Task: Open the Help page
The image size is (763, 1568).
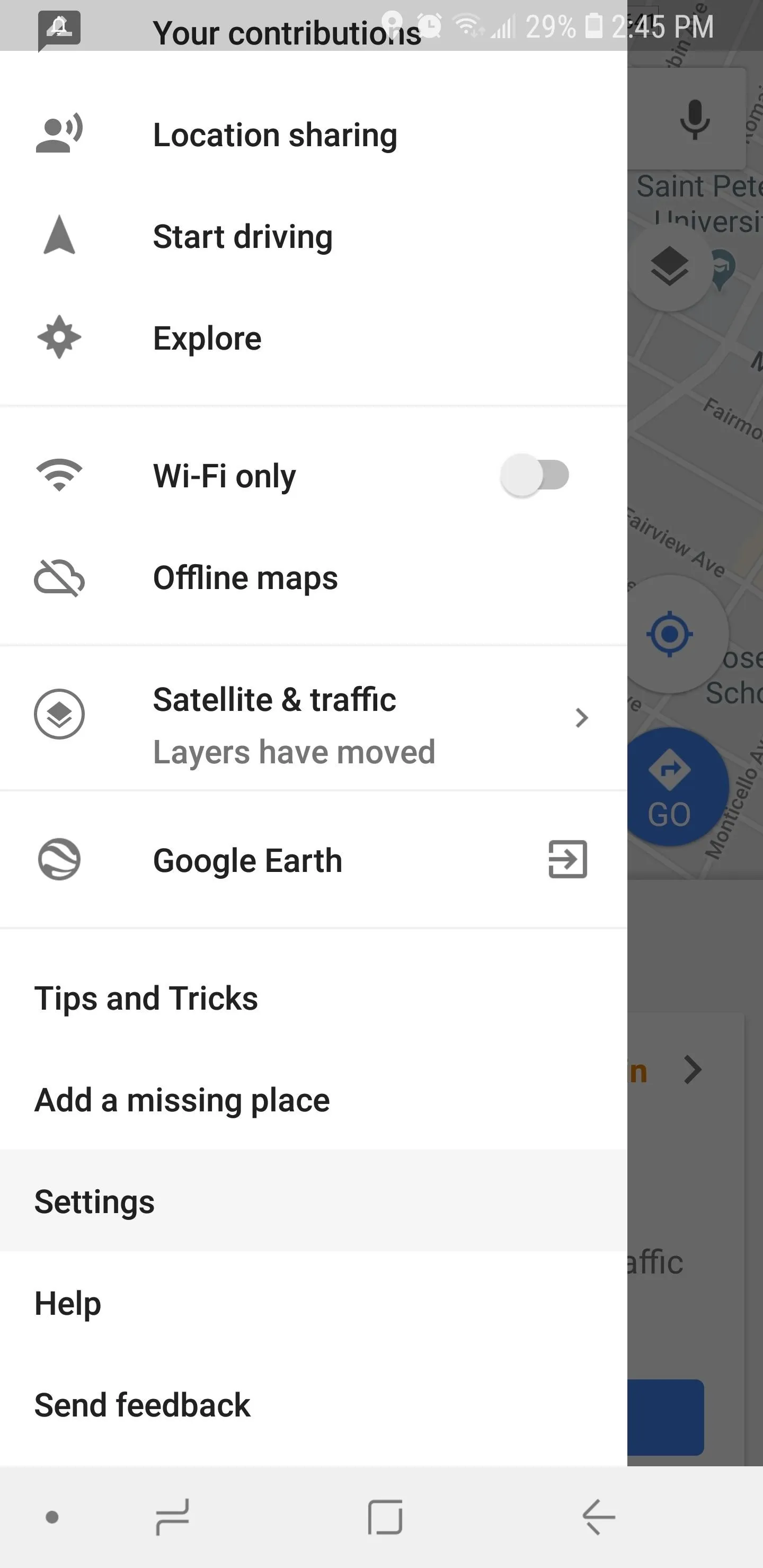Action: pyautogui.click(x=314, y=1303)
